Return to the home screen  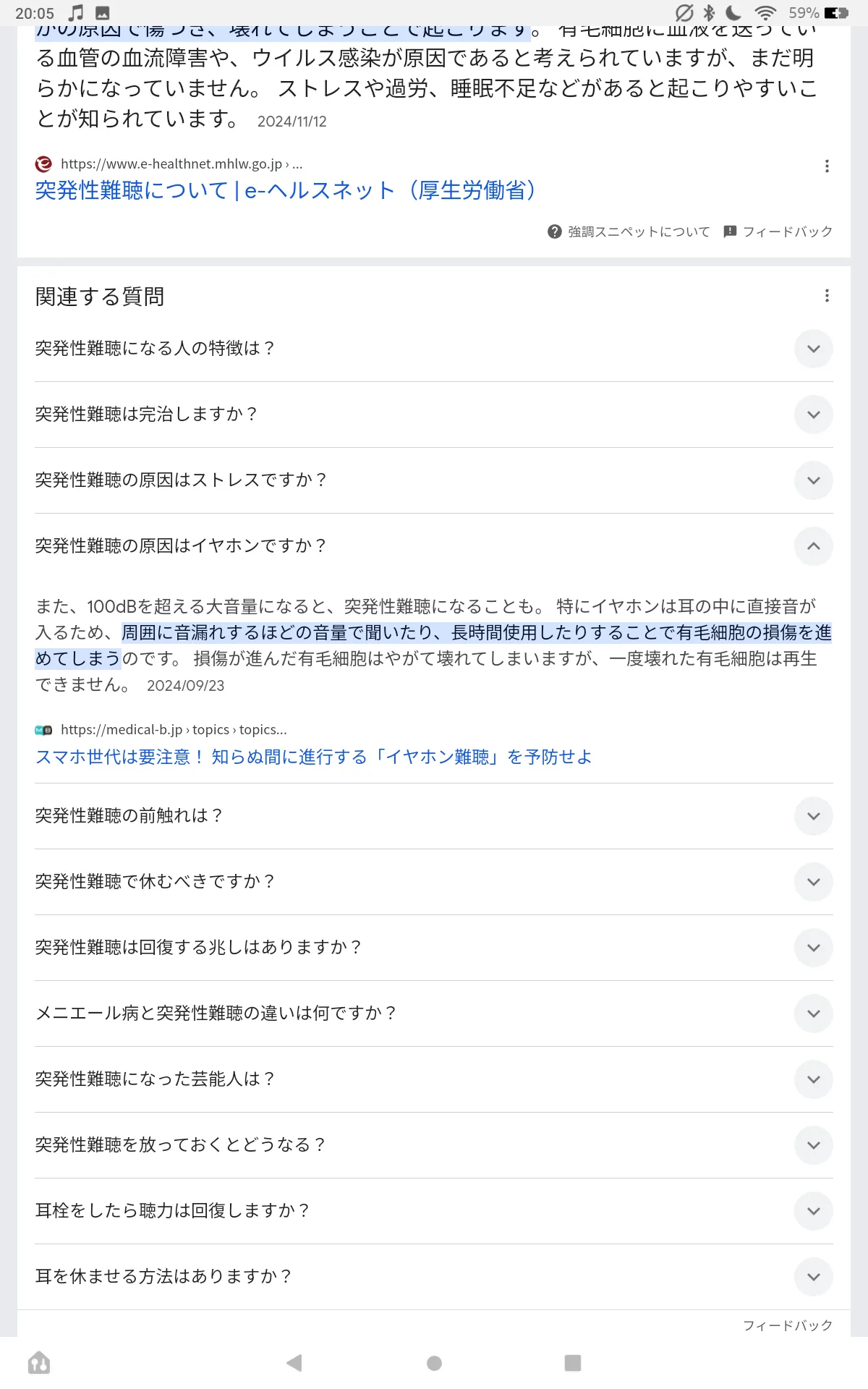coord(434,1363)
